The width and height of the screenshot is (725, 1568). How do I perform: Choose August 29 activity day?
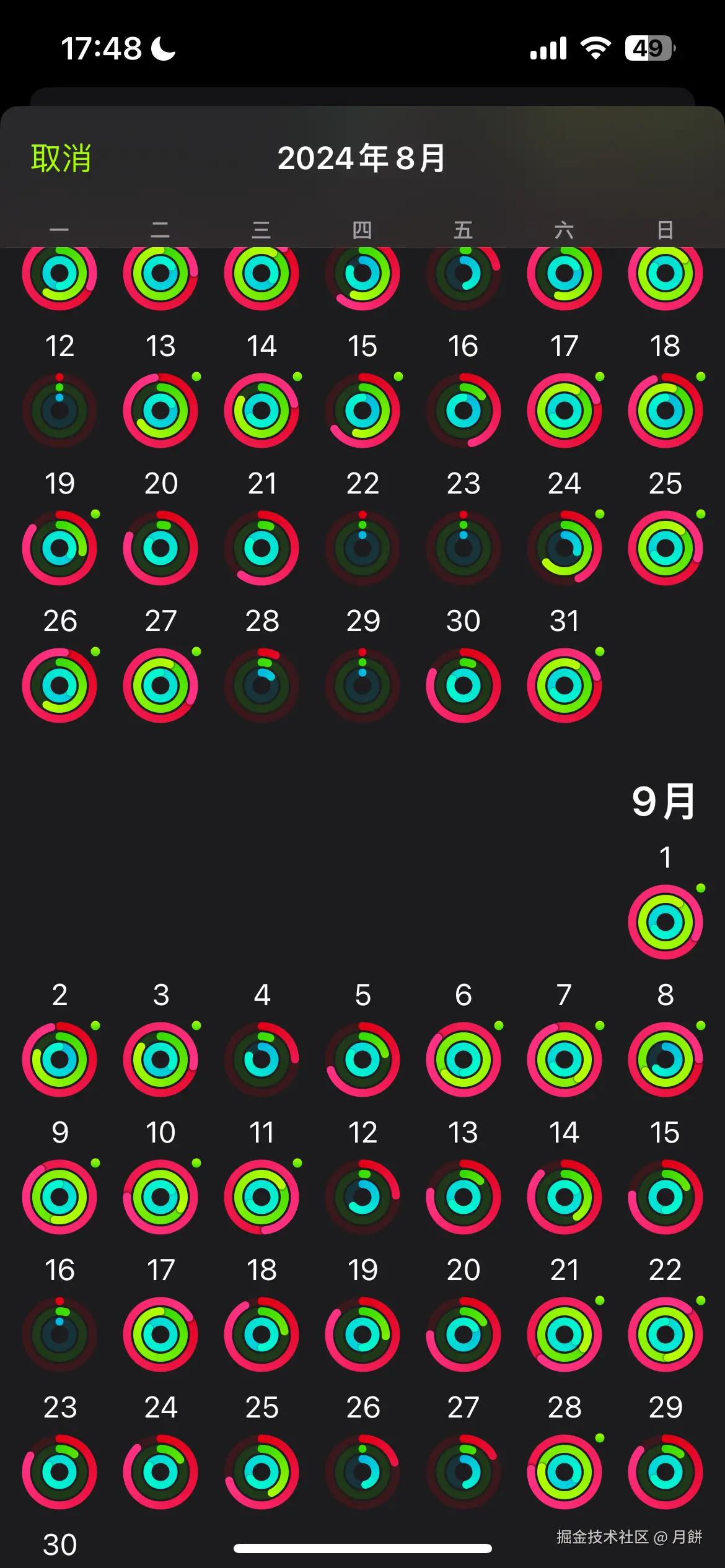coord(362,685)
